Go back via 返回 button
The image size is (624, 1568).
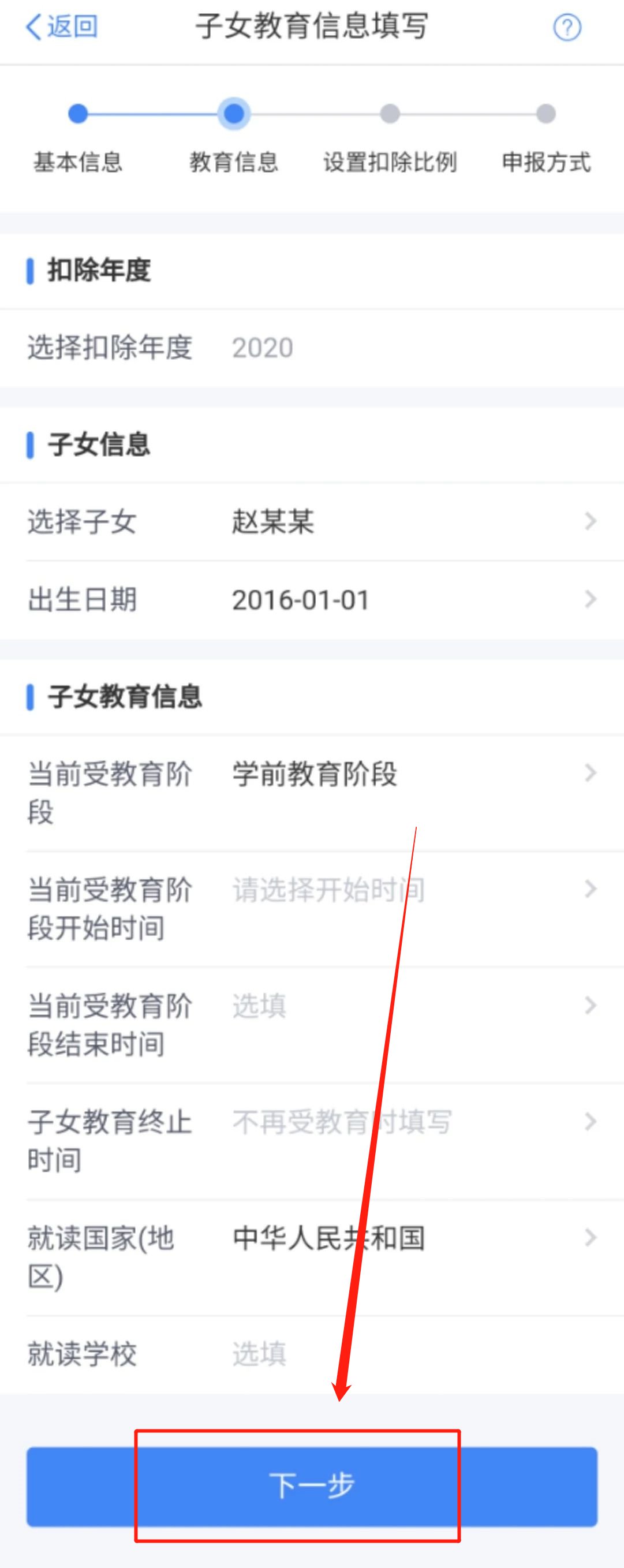61,27
